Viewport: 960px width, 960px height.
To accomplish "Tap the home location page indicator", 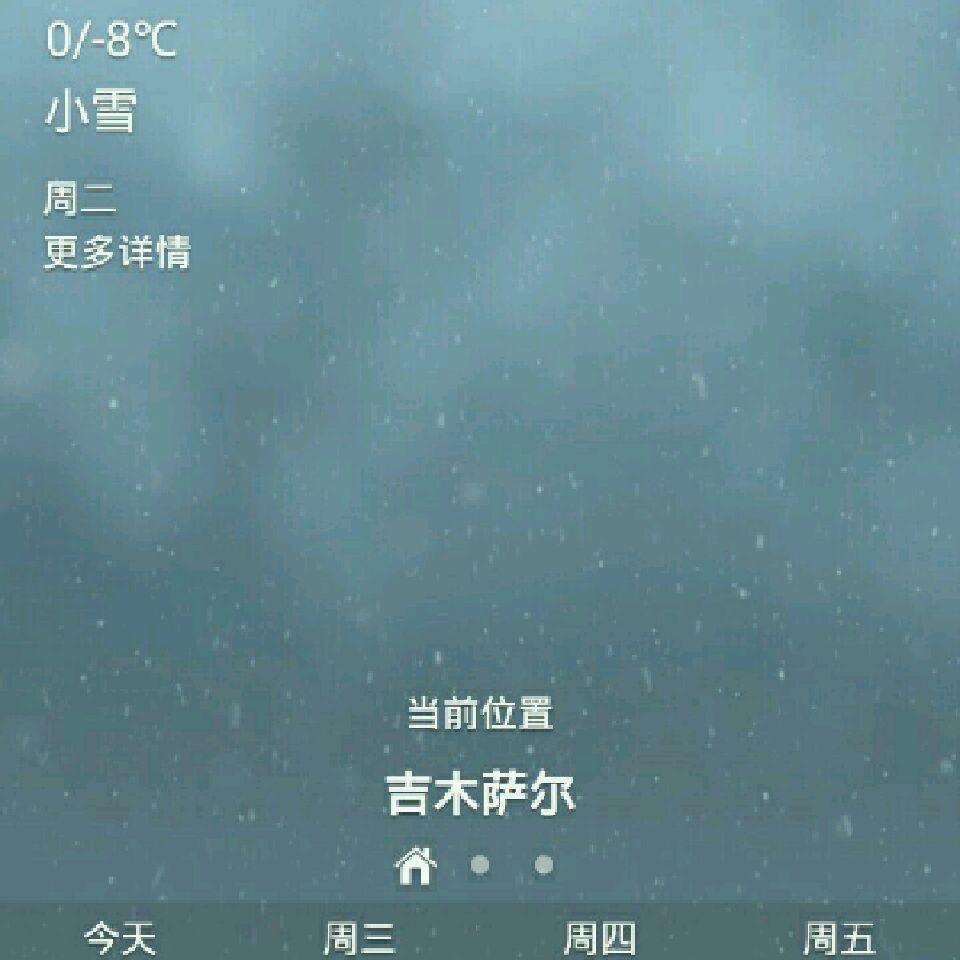I will point(416,866).
